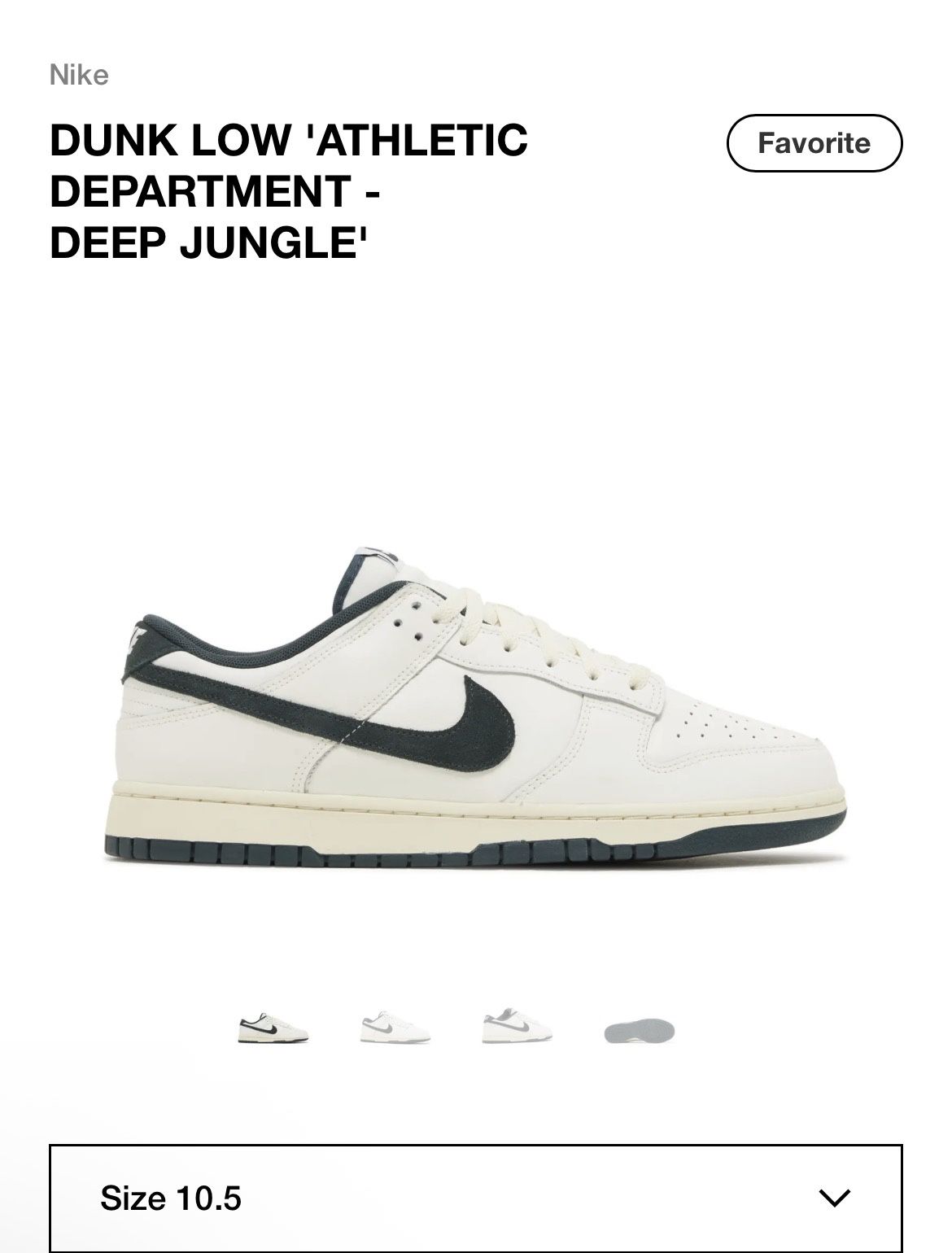The image size is (952, 1253).
Task: Open the Size 10.5 dropdown
Action: (x=475, y=1198)
